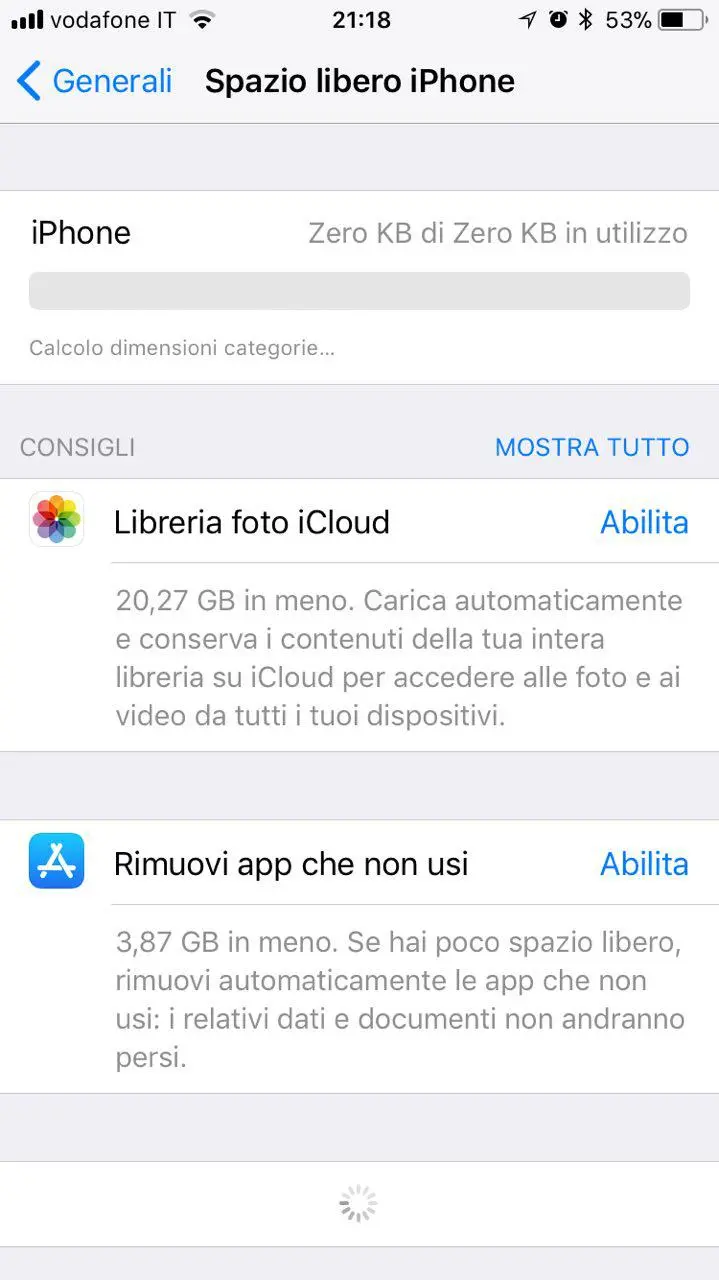Go back to Generali settings
The height and width of the screenshot is (1280, 719).
95,81
